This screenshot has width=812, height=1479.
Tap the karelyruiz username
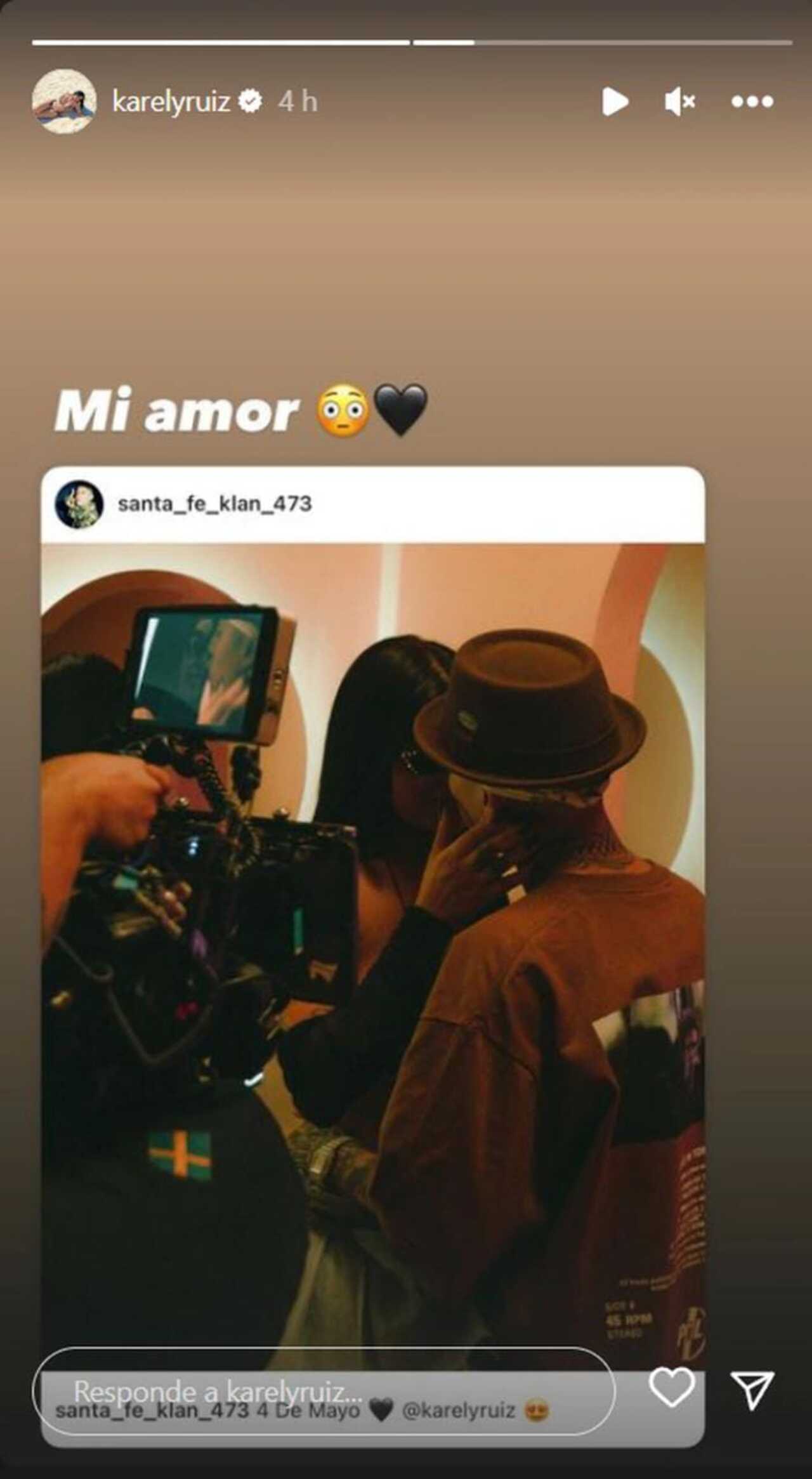tap(171, 102)
